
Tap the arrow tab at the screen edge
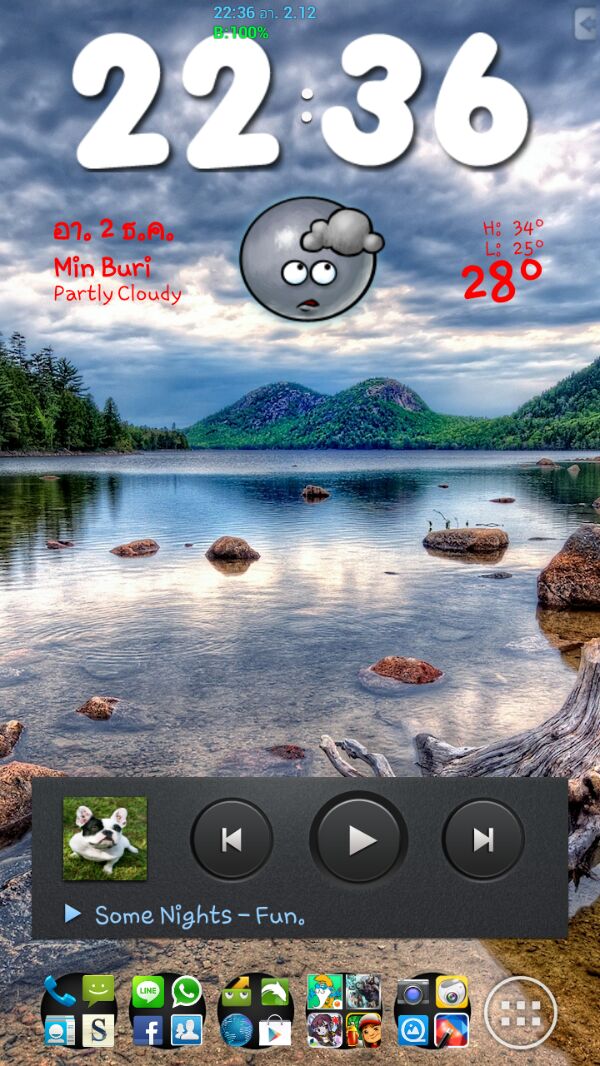pos(587,23)
